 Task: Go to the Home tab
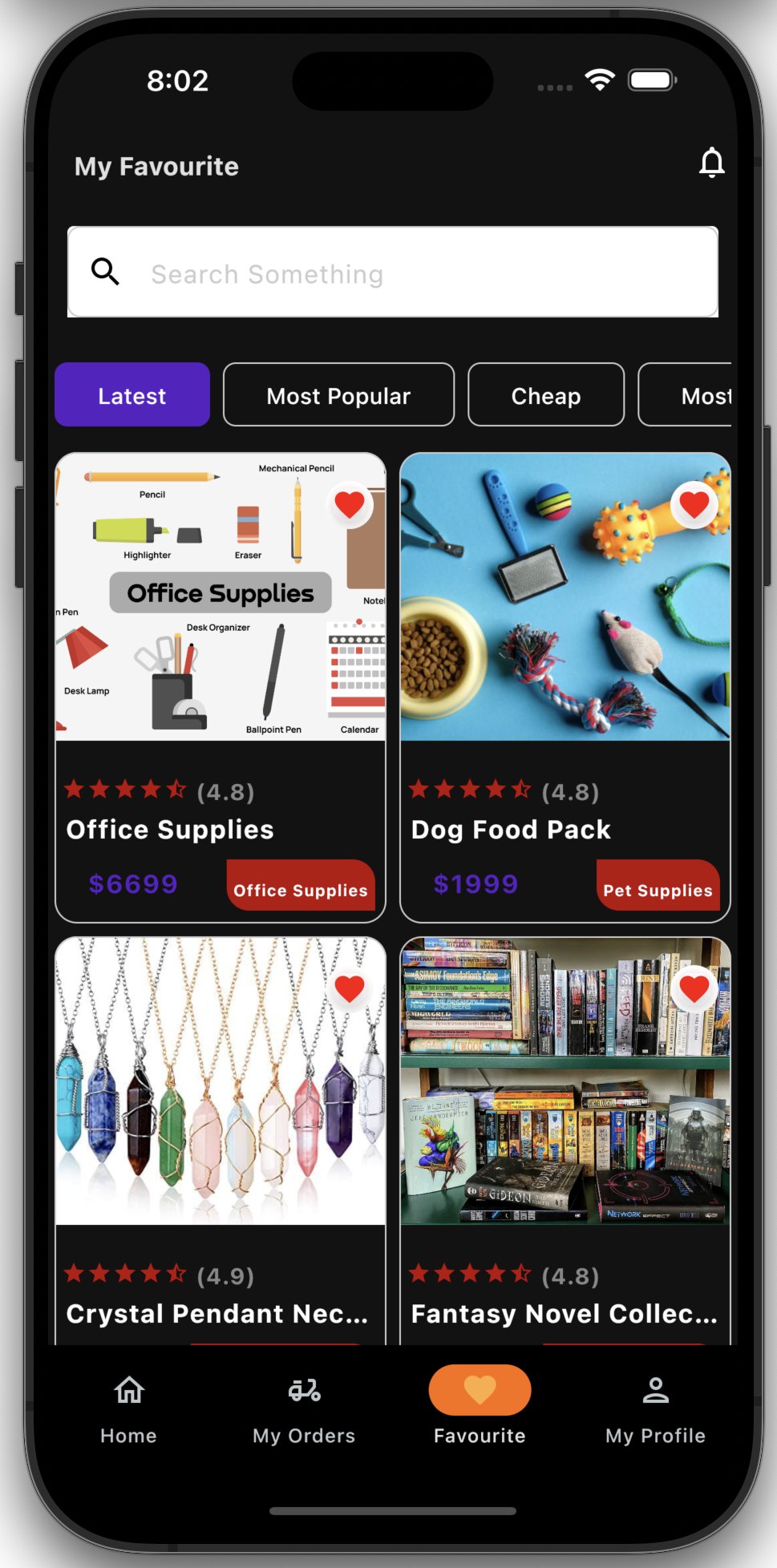(x=128, y=1407)
